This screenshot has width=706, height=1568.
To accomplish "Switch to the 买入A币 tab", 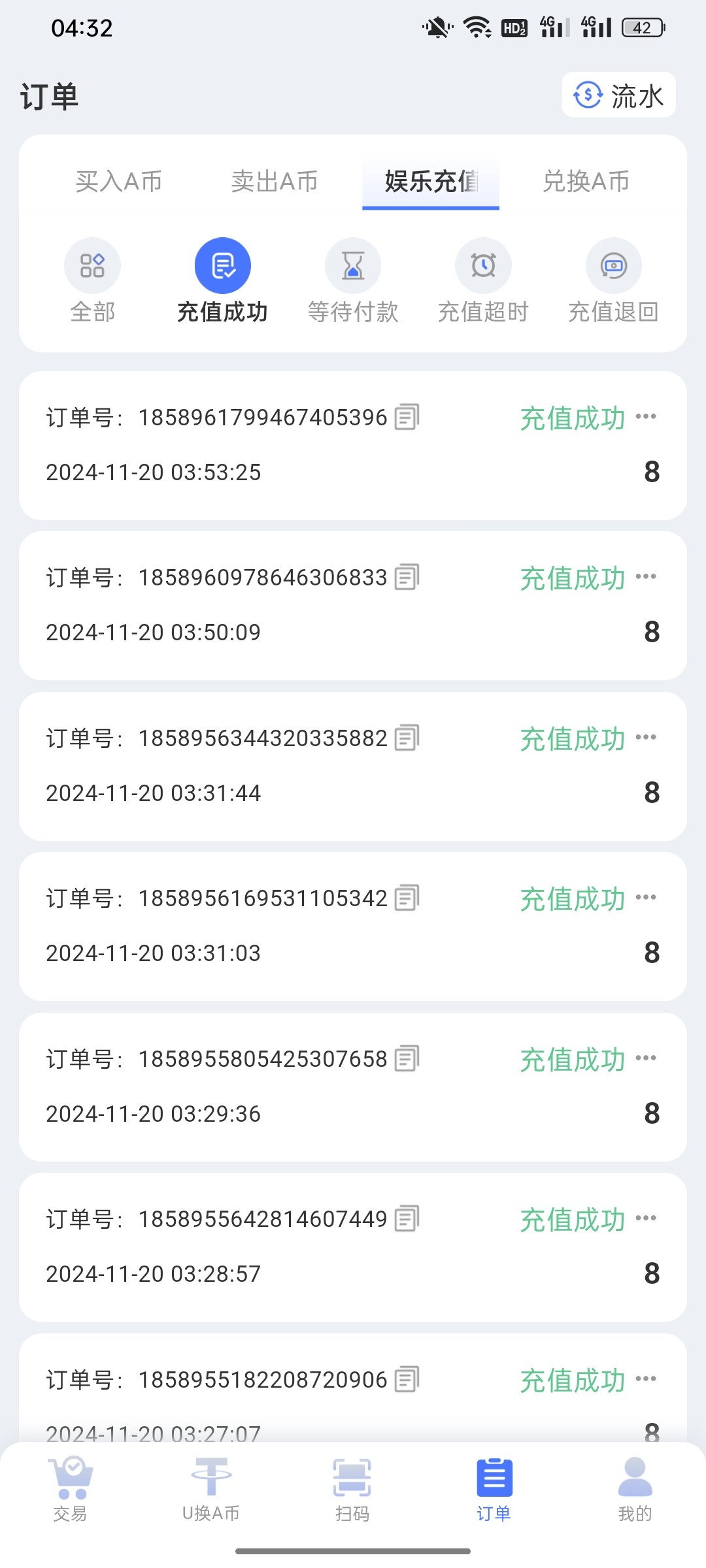I will pyautogui.click(x=119, y=182).
